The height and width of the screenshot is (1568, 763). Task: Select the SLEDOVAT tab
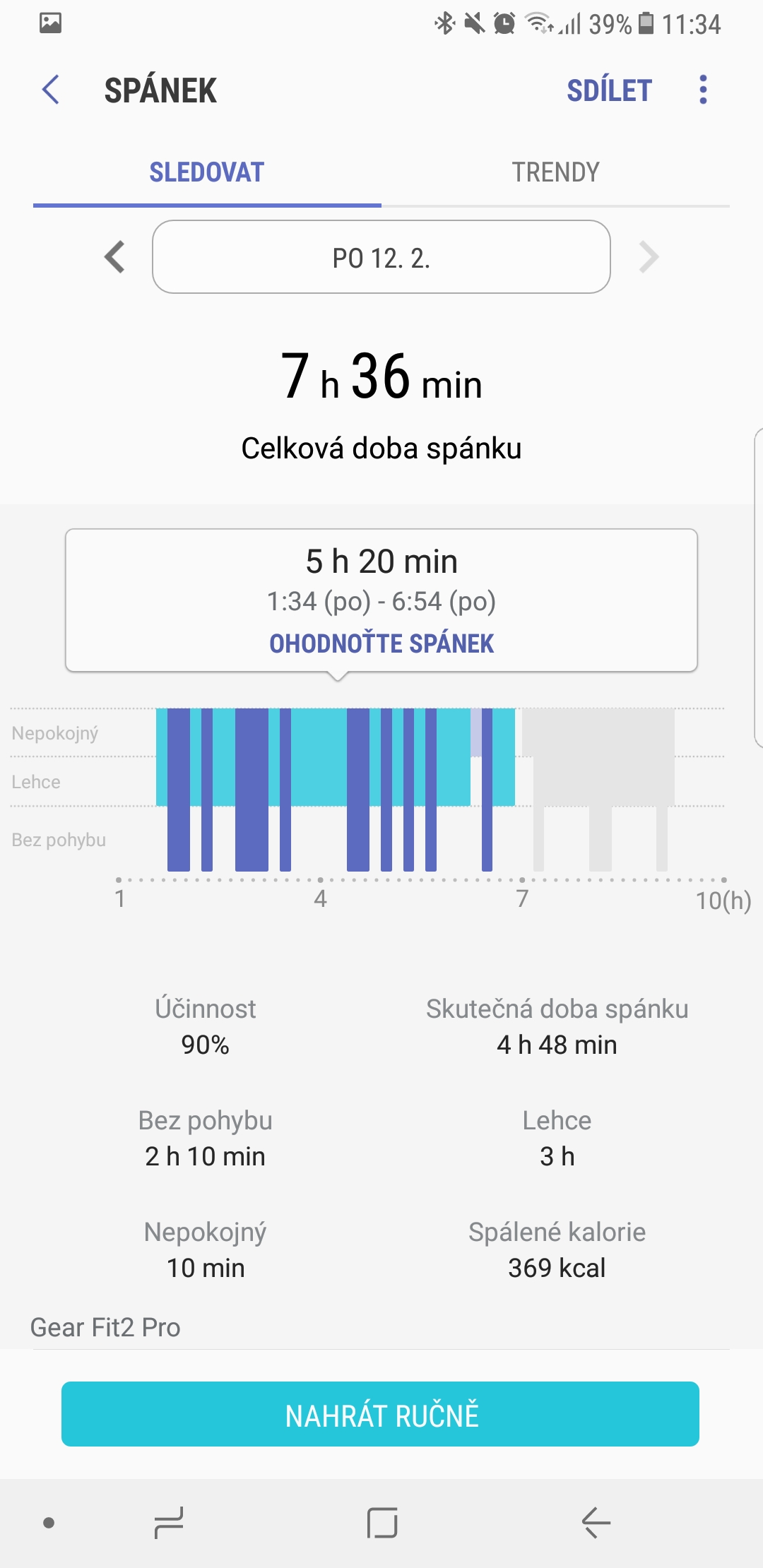coord(206,172)
